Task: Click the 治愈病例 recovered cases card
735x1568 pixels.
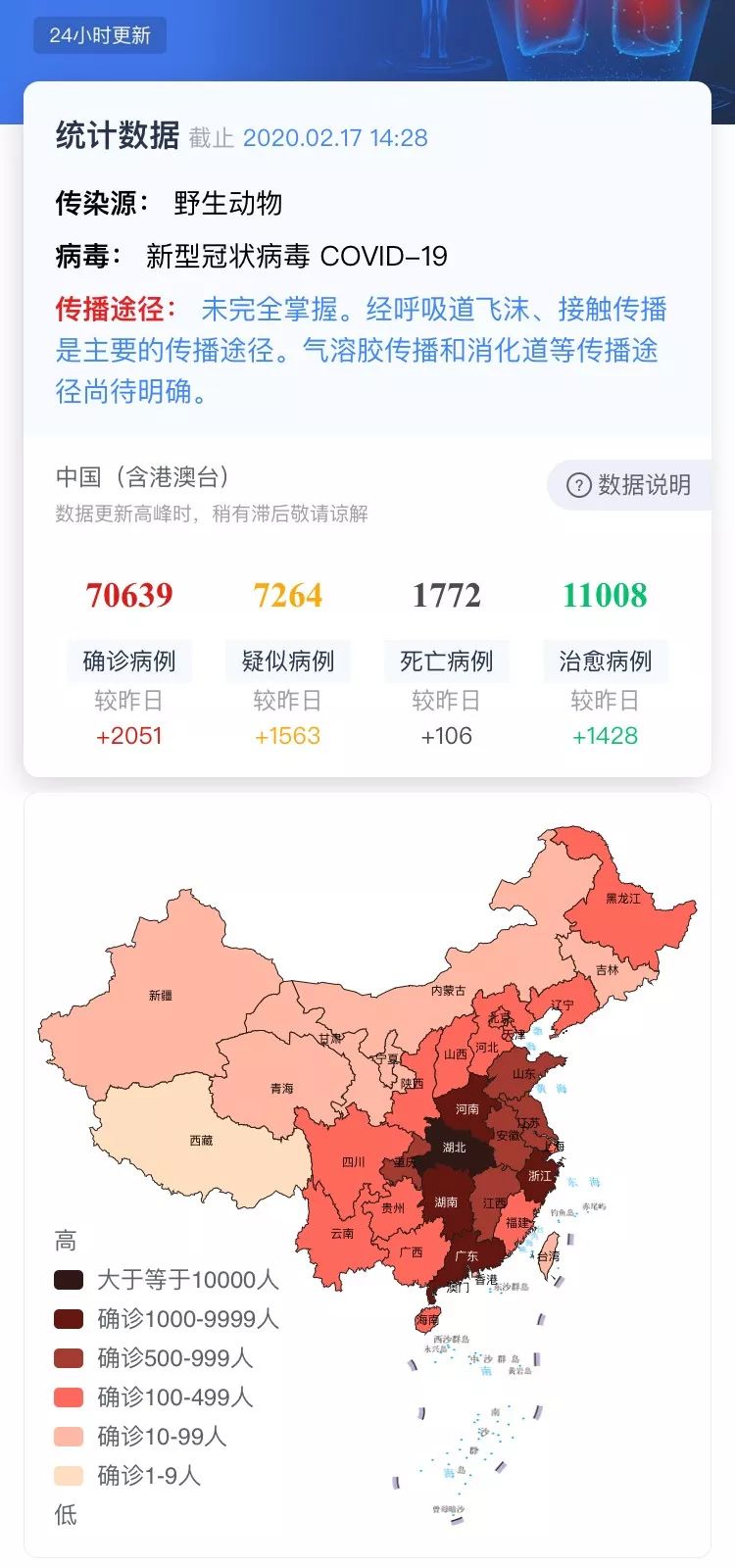Action: [x=606, y=661]
